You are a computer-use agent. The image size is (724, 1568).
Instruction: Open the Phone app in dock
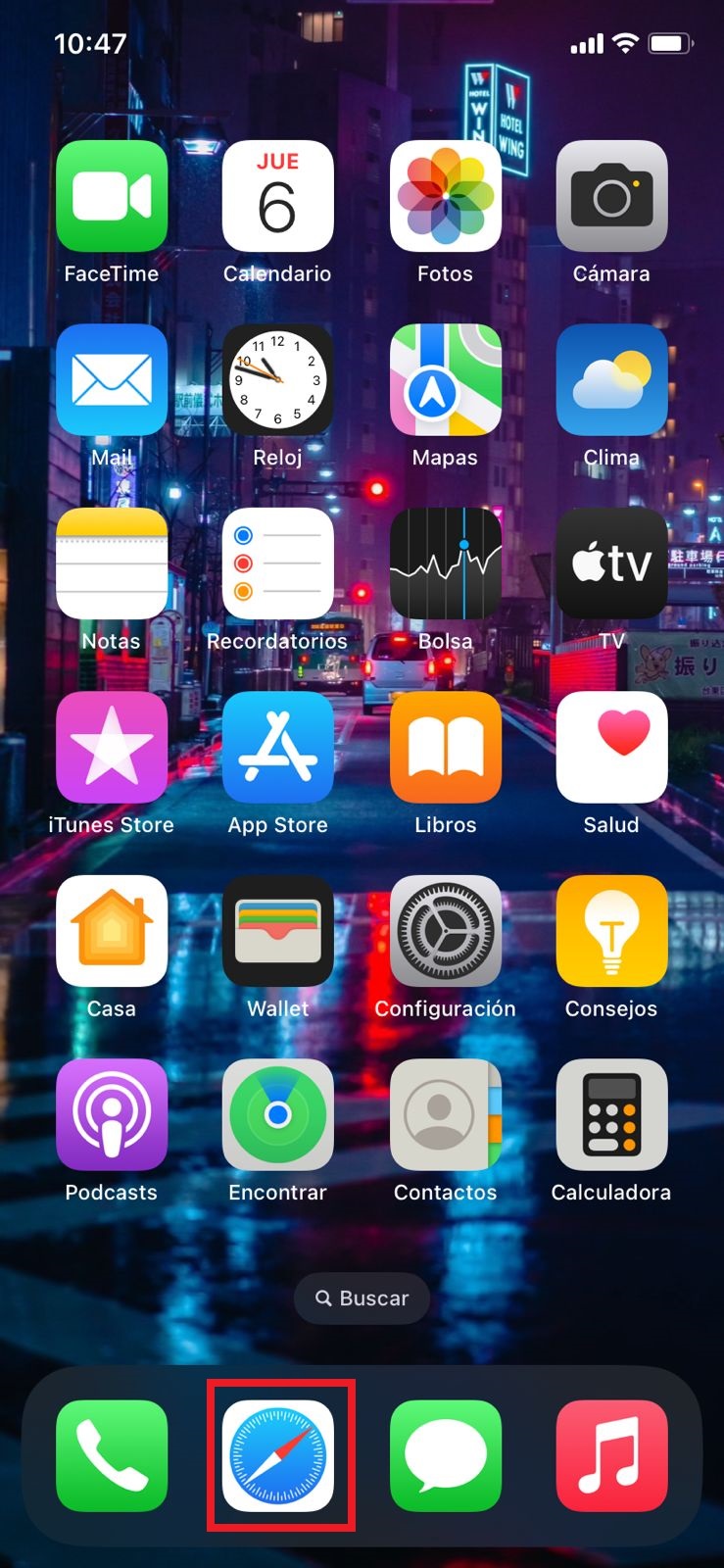[x=112, y=1455]
